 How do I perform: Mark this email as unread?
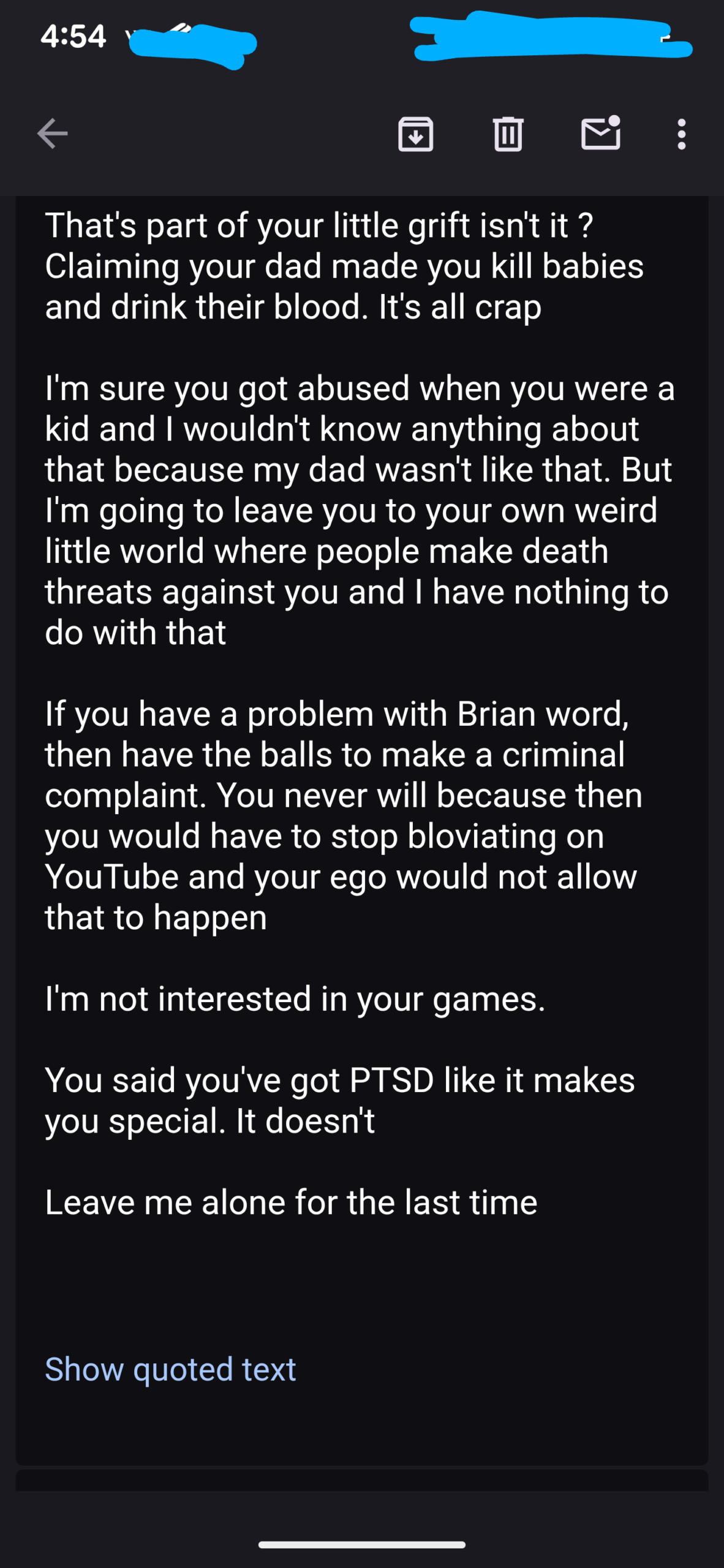click(600, 133)
